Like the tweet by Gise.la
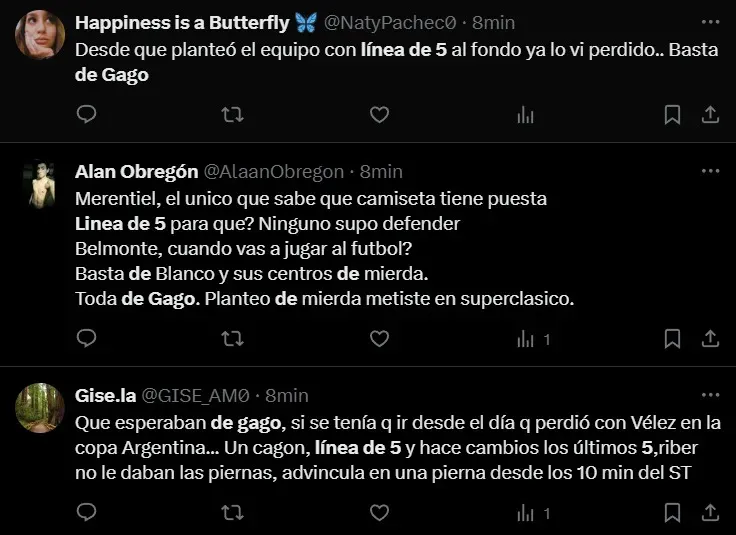This screenshot has width=736, height=535. 379,513
